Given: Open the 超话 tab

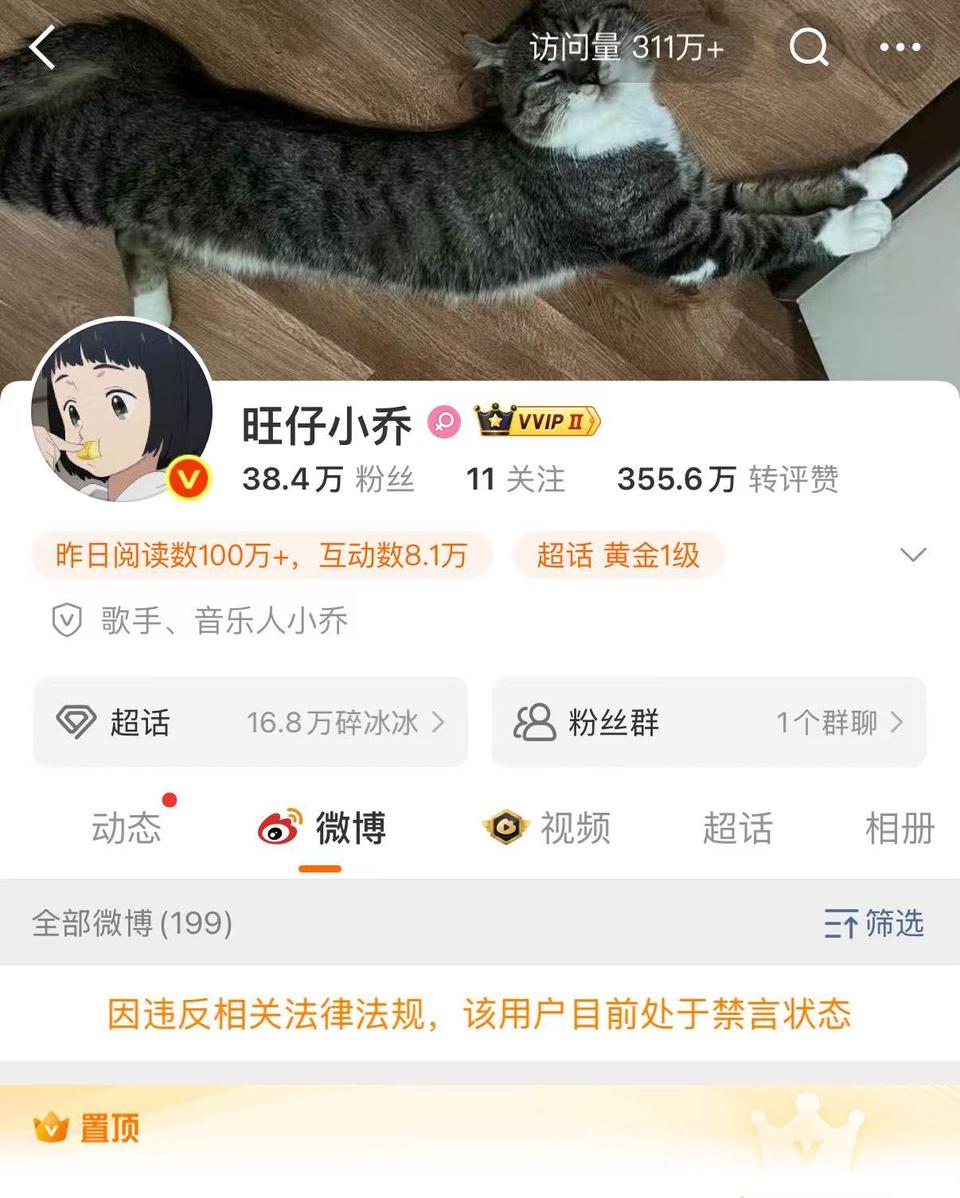Looking at the screenshot, I should click(737, 828).
